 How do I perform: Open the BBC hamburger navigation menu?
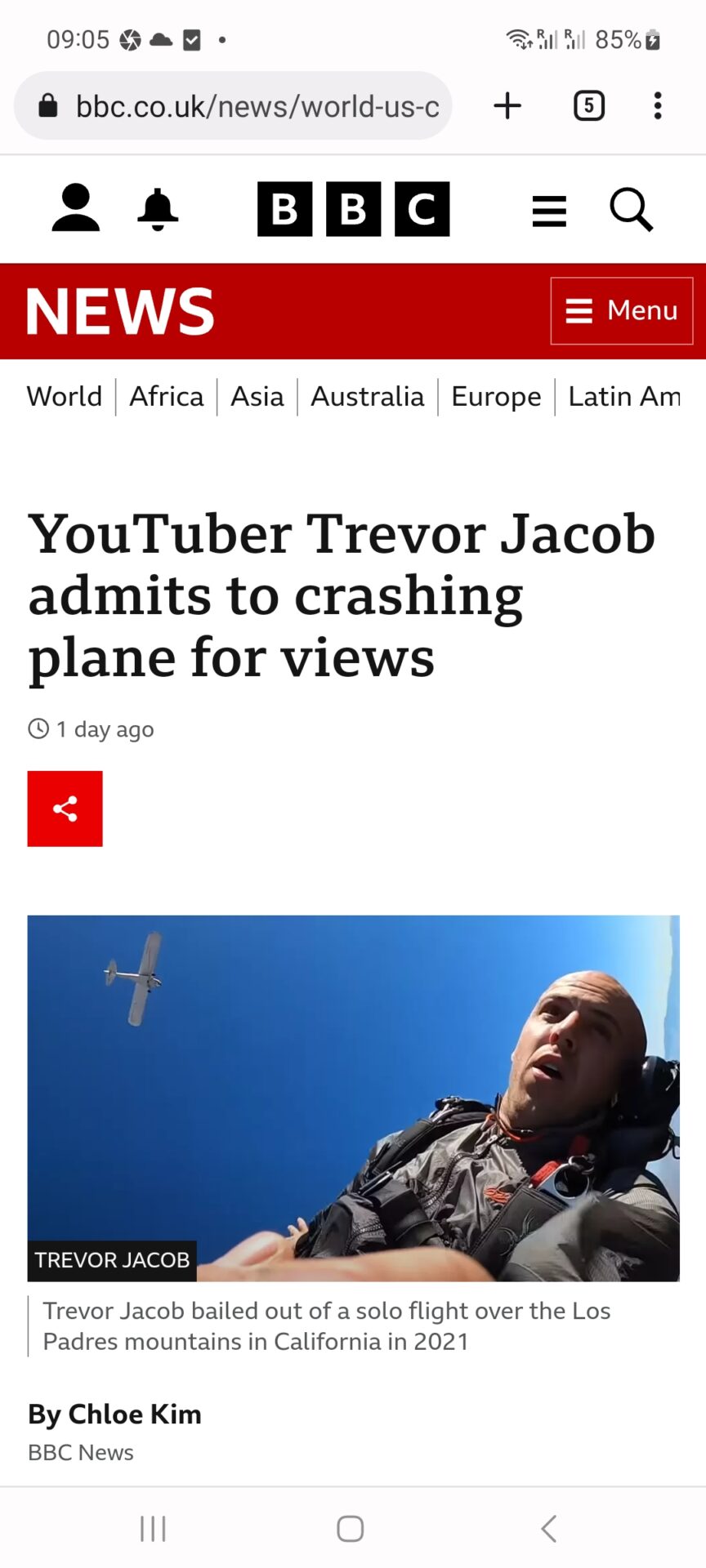[x=549, y=211]
